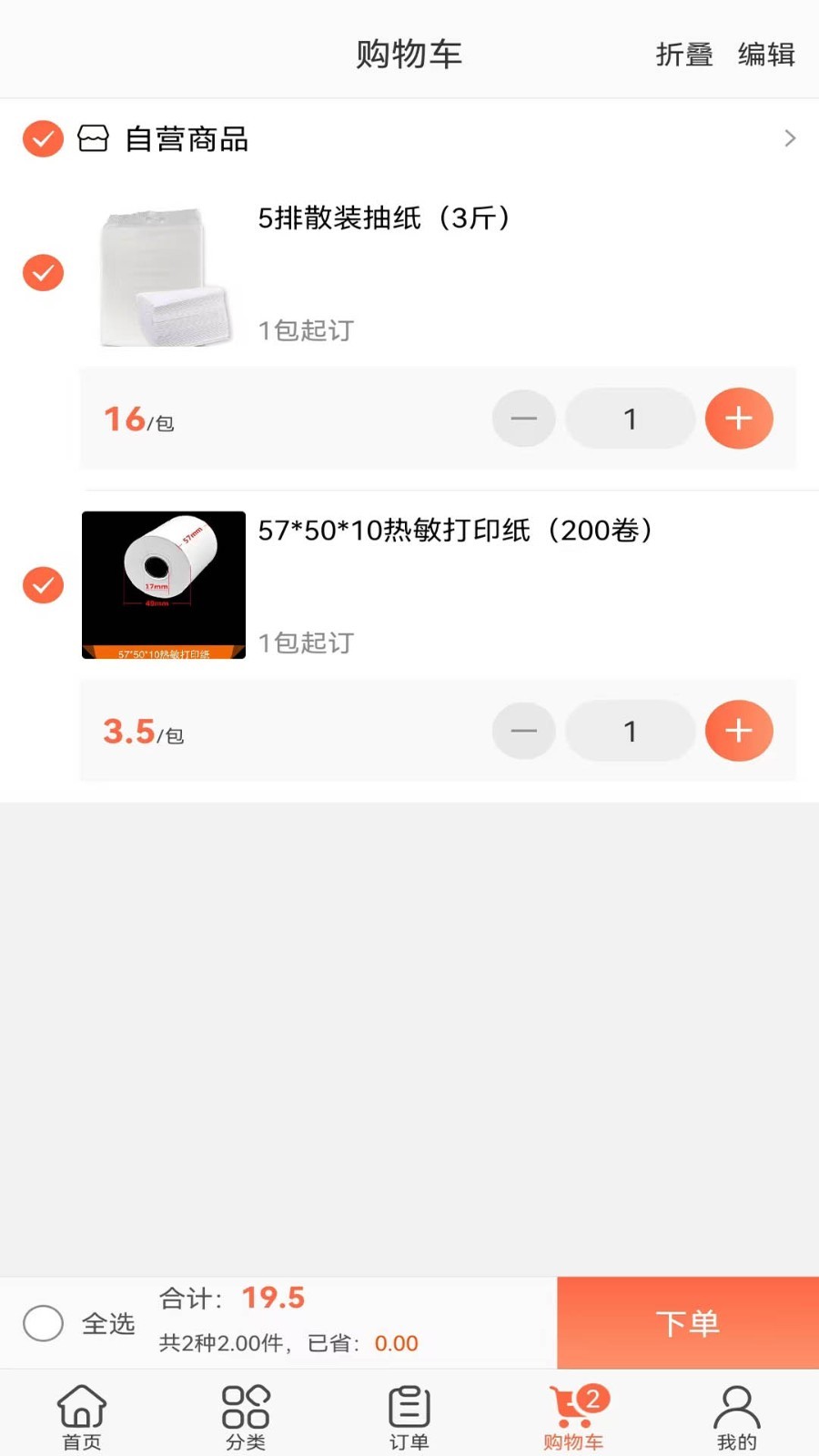Uncheck the 自营商品 store selector
819x1456 pixels.
[x=42, y=138]
